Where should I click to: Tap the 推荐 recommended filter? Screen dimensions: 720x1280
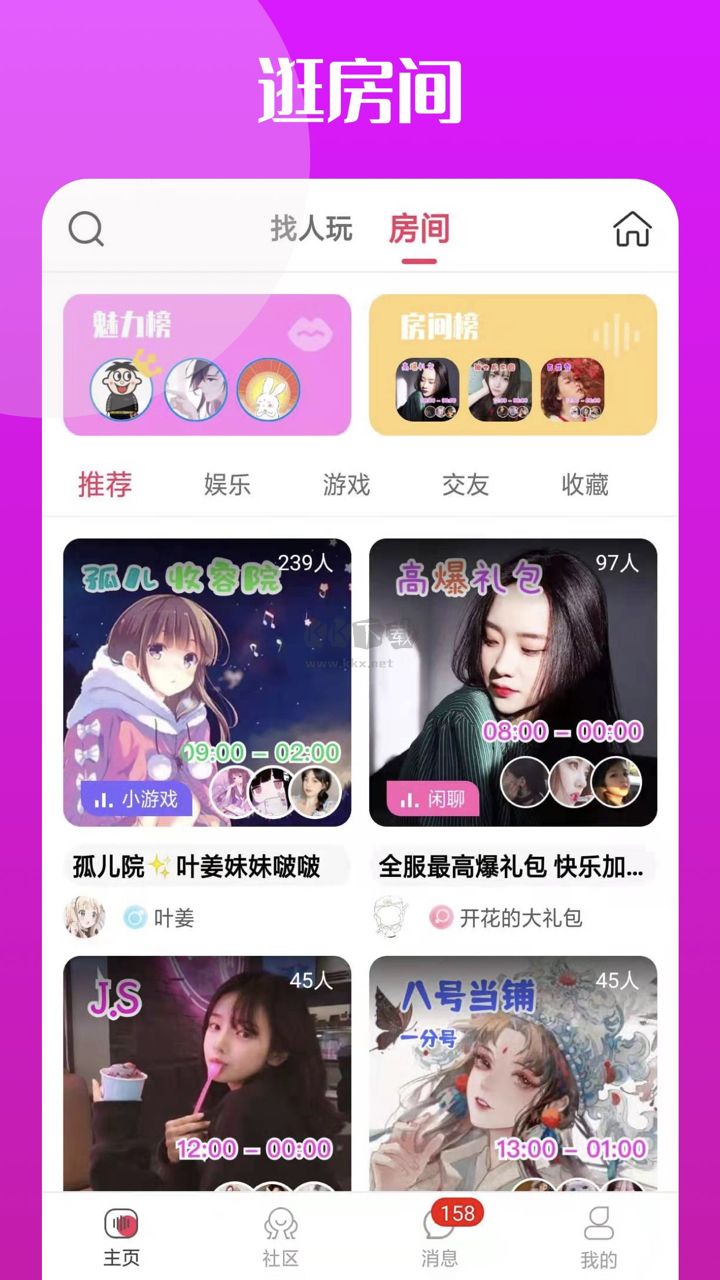(x=105, y=484)
